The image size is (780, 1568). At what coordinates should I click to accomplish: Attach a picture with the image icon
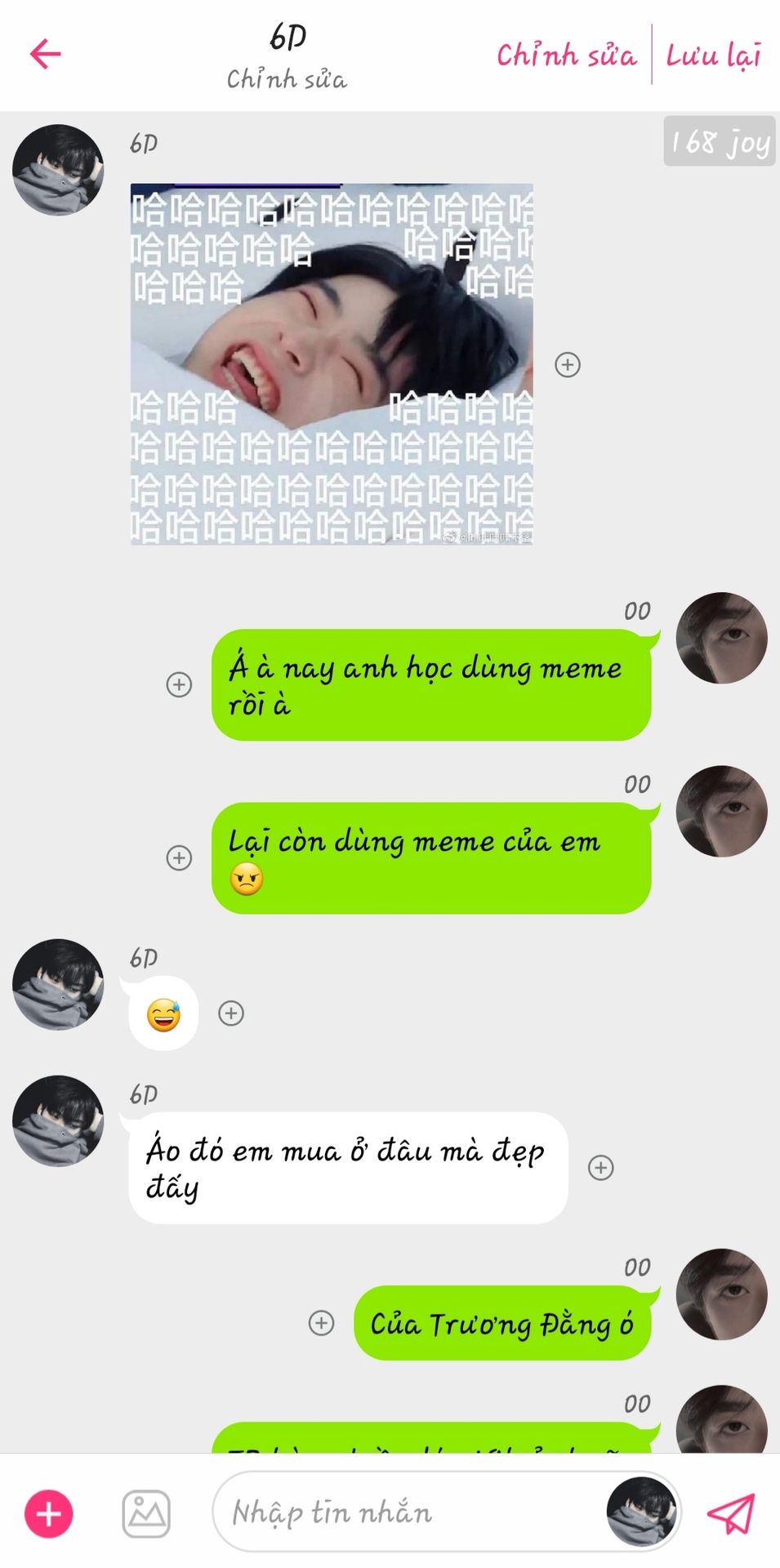coord(146,1513)
